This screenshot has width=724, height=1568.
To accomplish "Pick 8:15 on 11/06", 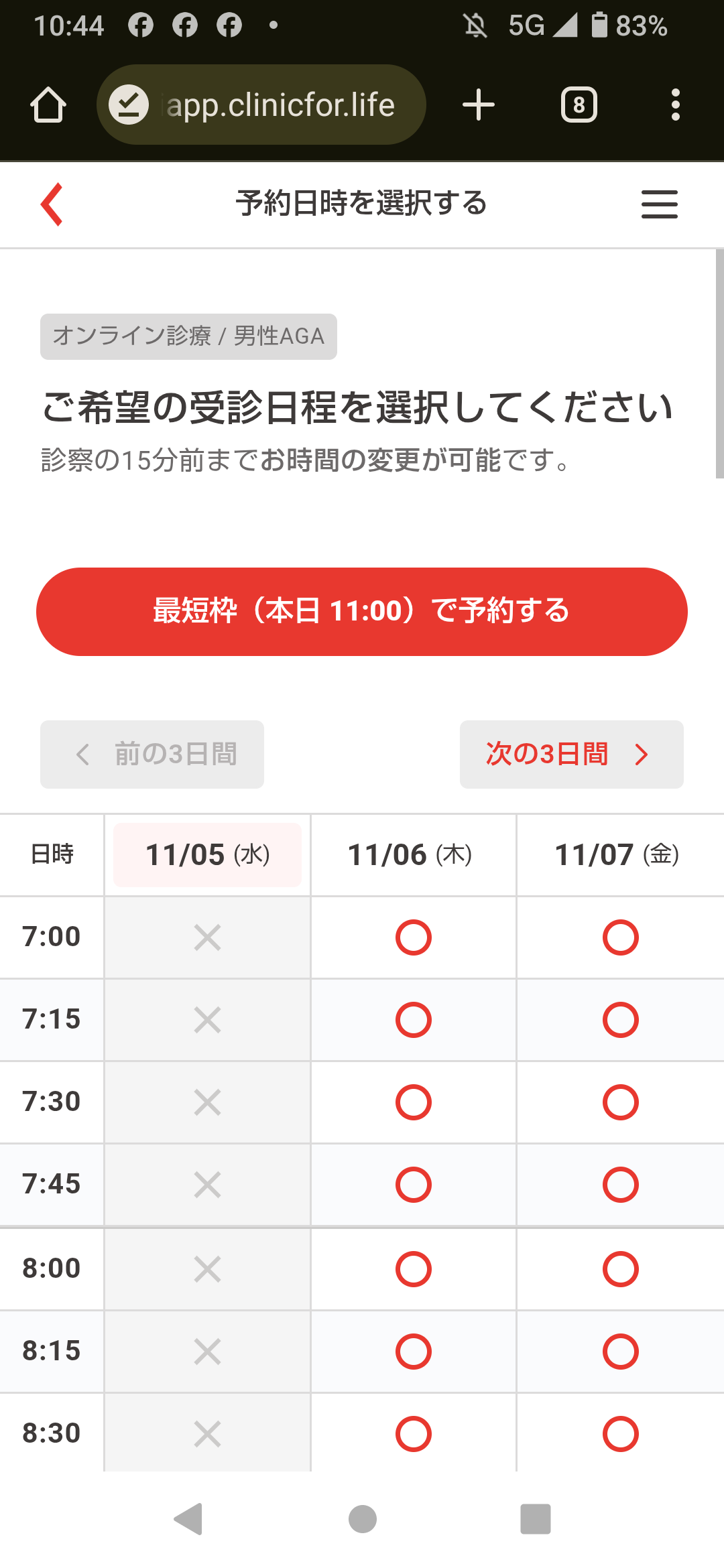I will tap(413, 1351).
